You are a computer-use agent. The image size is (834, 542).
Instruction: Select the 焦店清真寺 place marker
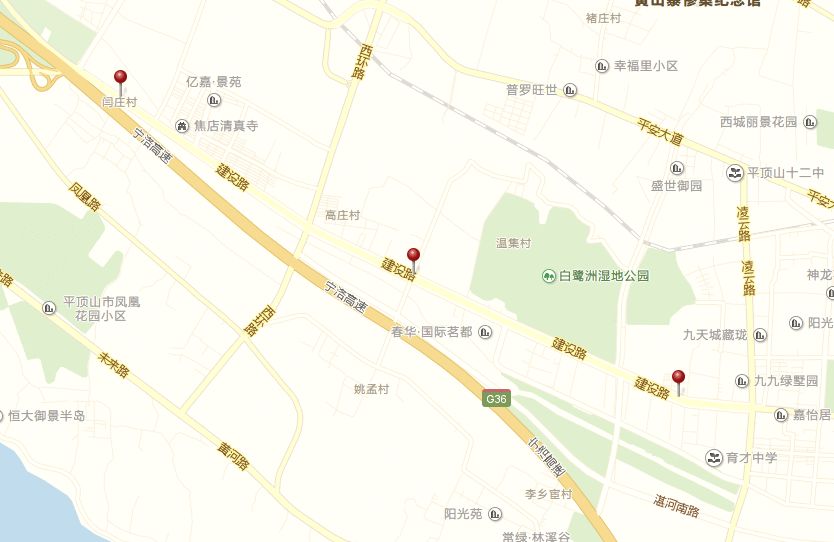[x=182, y=126]
